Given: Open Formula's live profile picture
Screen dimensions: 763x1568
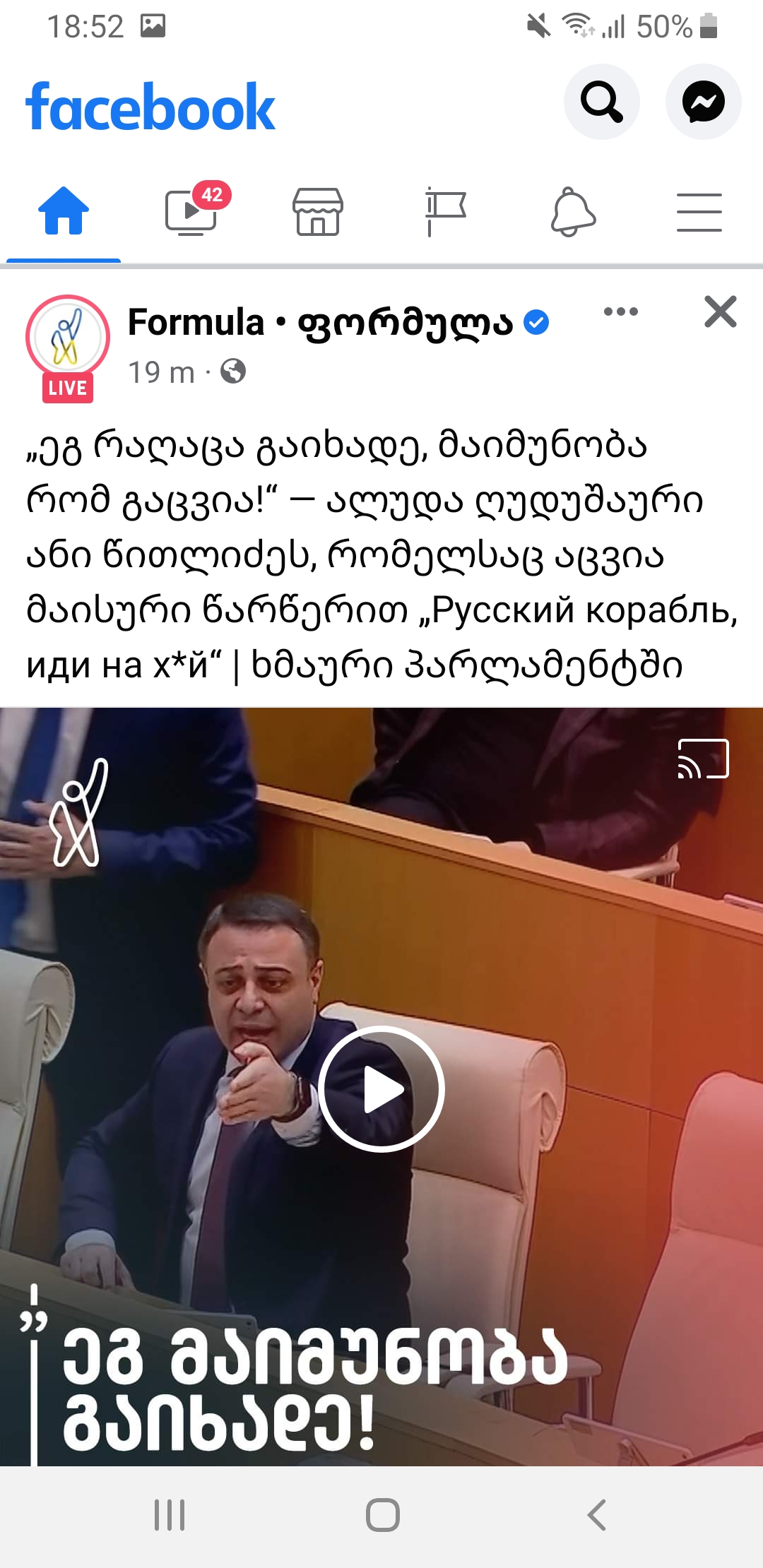Looking at the screenshot, I should click(x=68, y=338).
